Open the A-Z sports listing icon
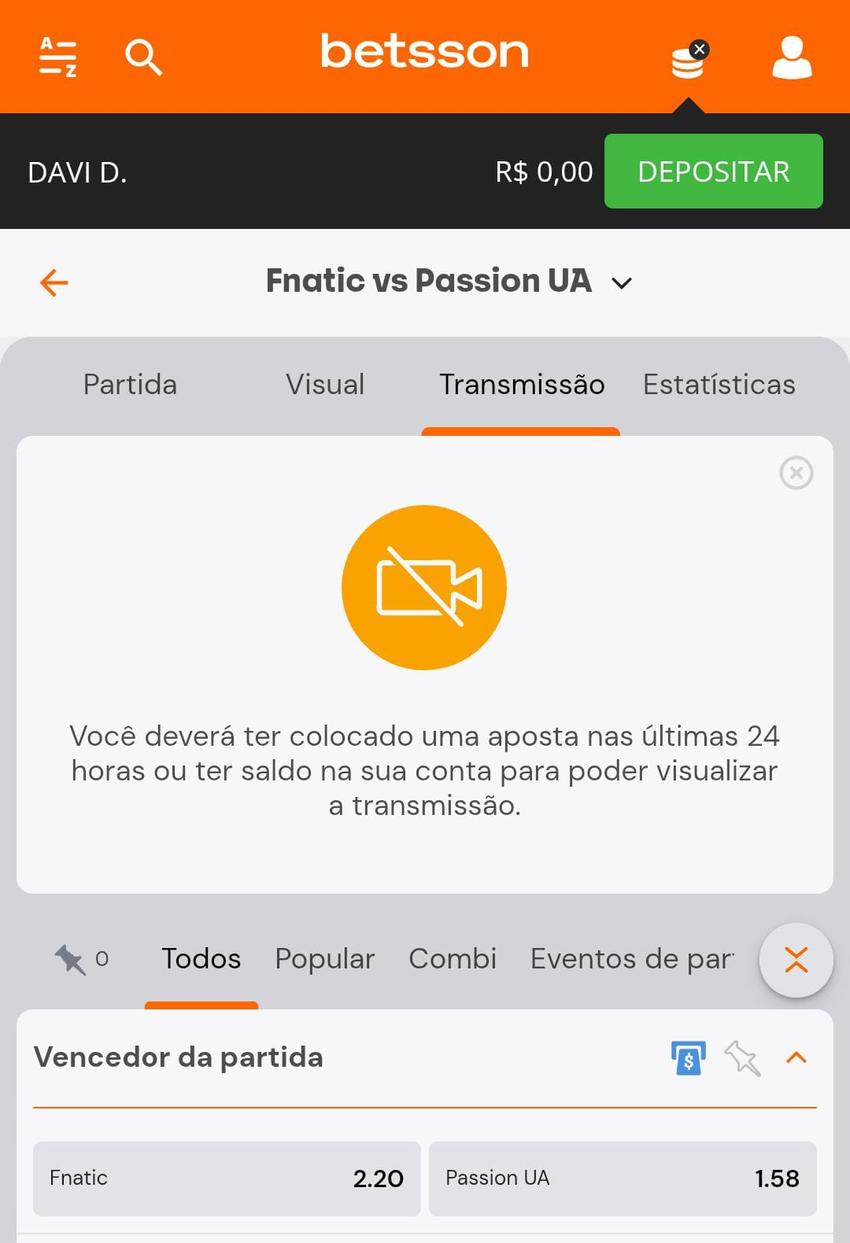Screen dimensions: 850x1243 coord(57,57)
